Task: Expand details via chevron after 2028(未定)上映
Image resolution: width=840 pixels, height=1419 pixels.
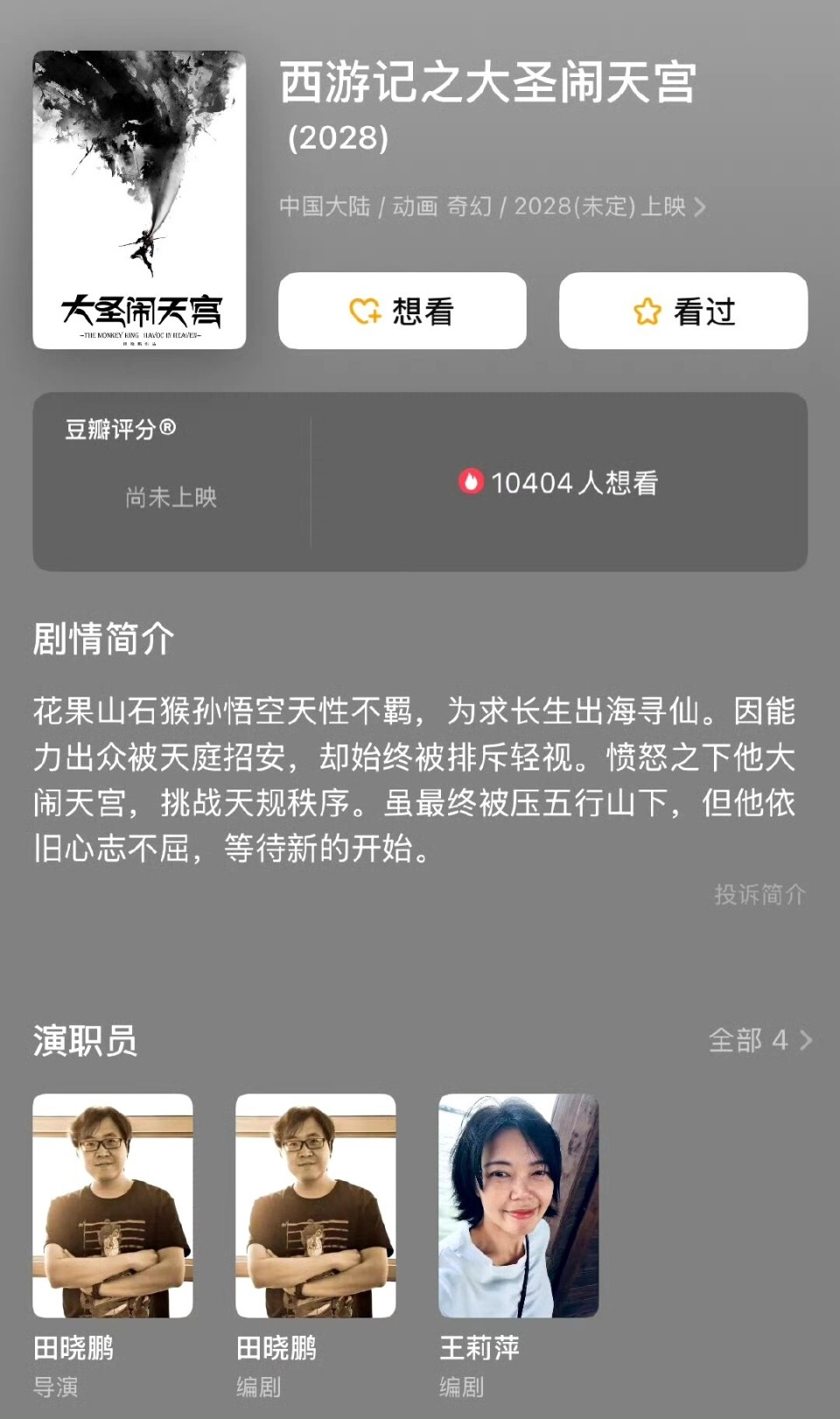Action: click(x=705, y=207)
